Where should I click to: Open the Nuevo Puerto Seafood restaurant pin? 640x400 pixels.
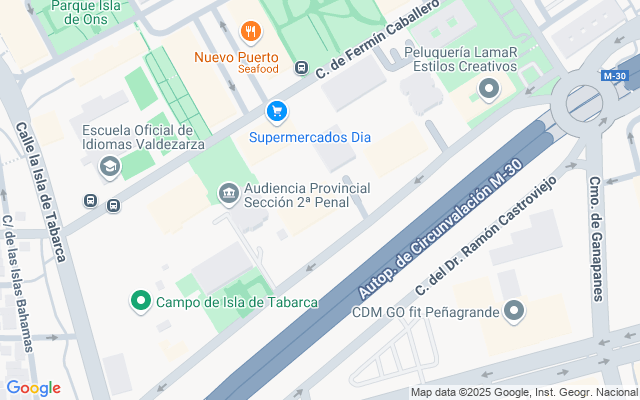pos(251,33)
